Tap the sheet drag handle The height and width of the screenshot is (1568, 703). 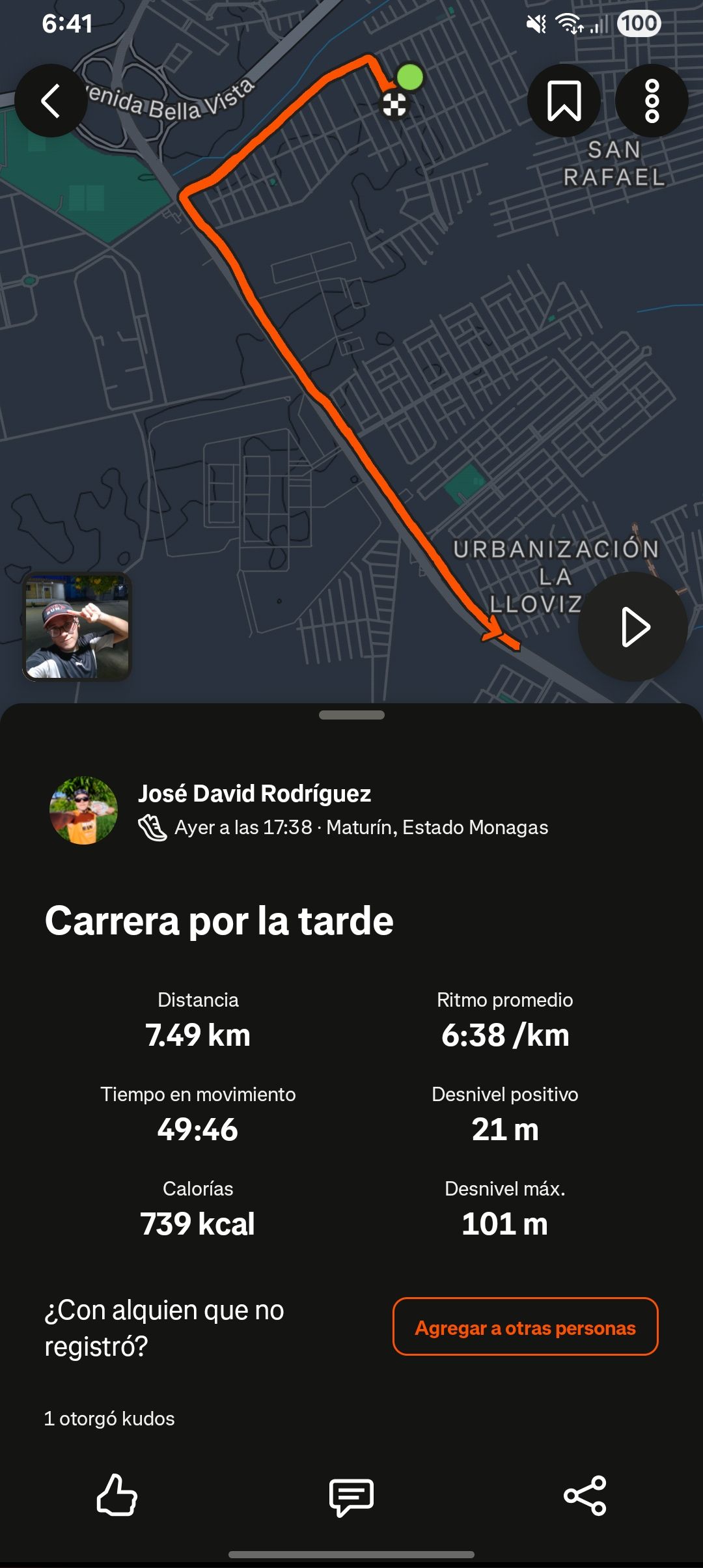tap(351, 715)
